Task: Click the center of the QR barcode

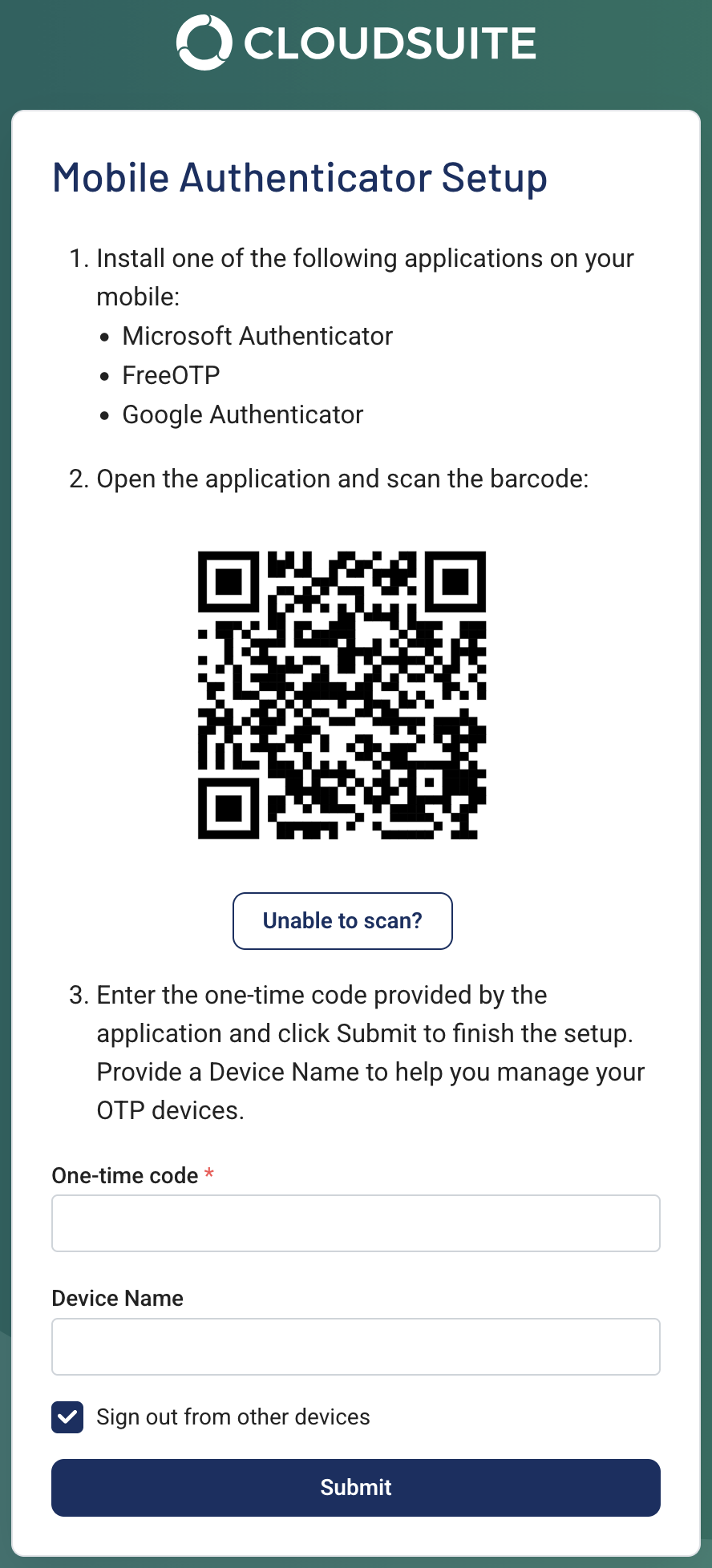Action: click(341, 693)
